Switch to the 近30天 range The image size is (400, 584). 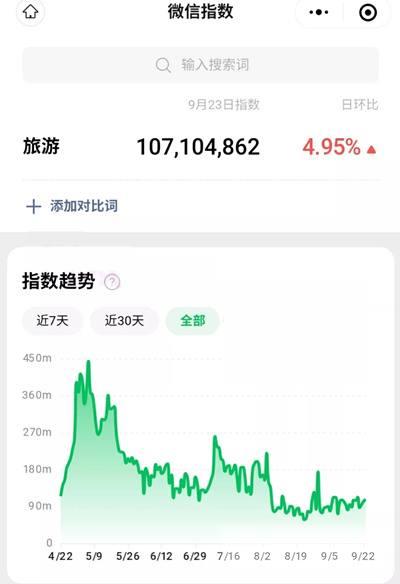pyautogui.click(x=124, y=321)
